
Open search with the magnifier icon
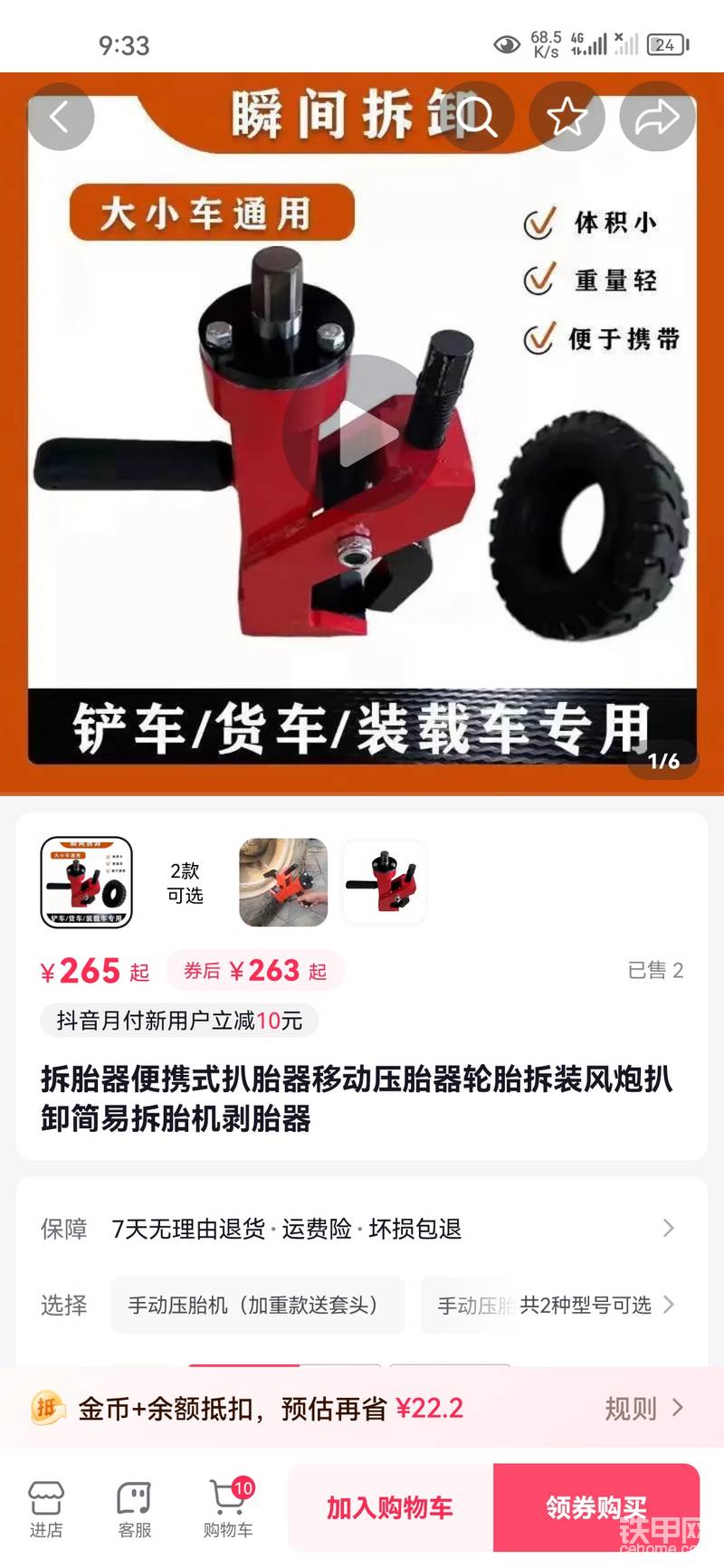tap(477, 117)
